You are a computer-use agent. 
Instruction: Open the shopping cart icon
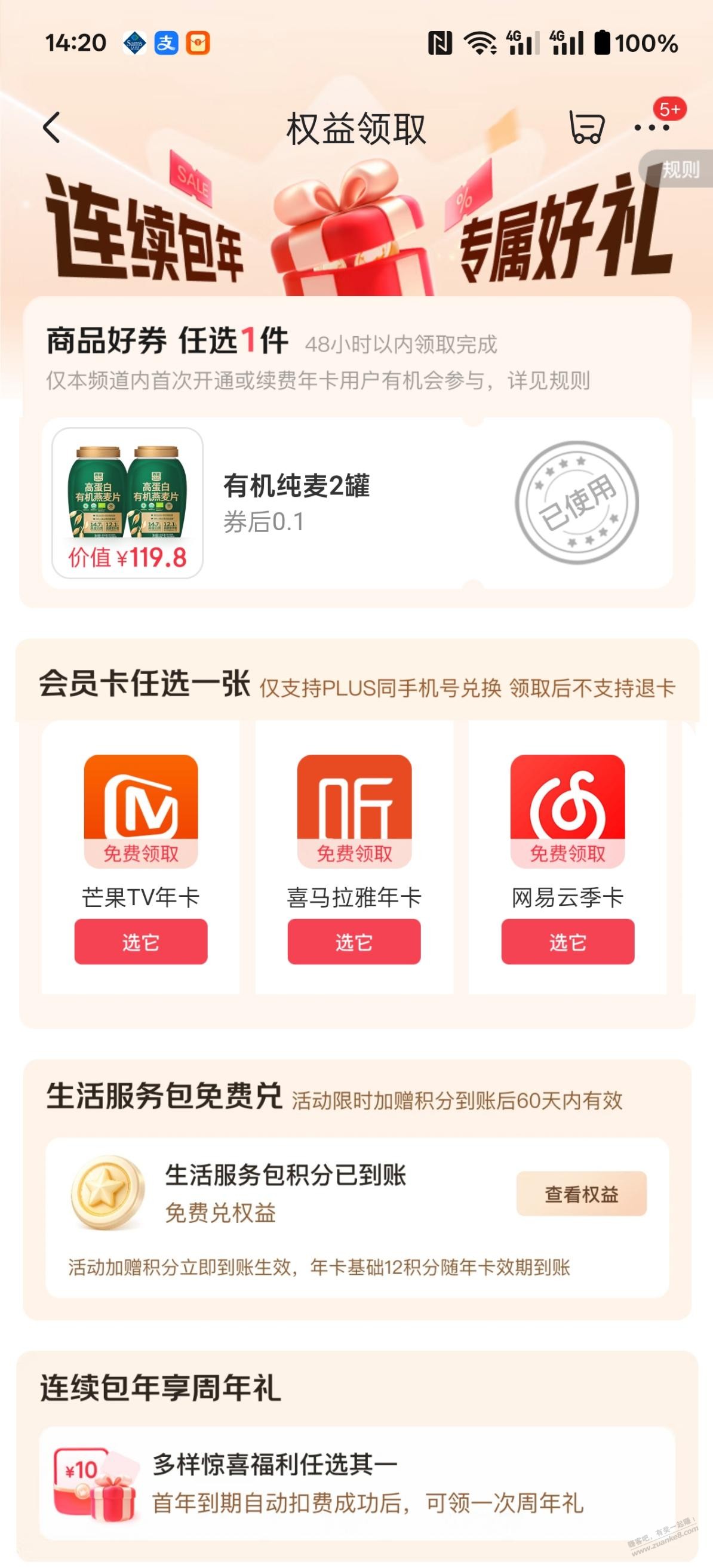point(585,128)
